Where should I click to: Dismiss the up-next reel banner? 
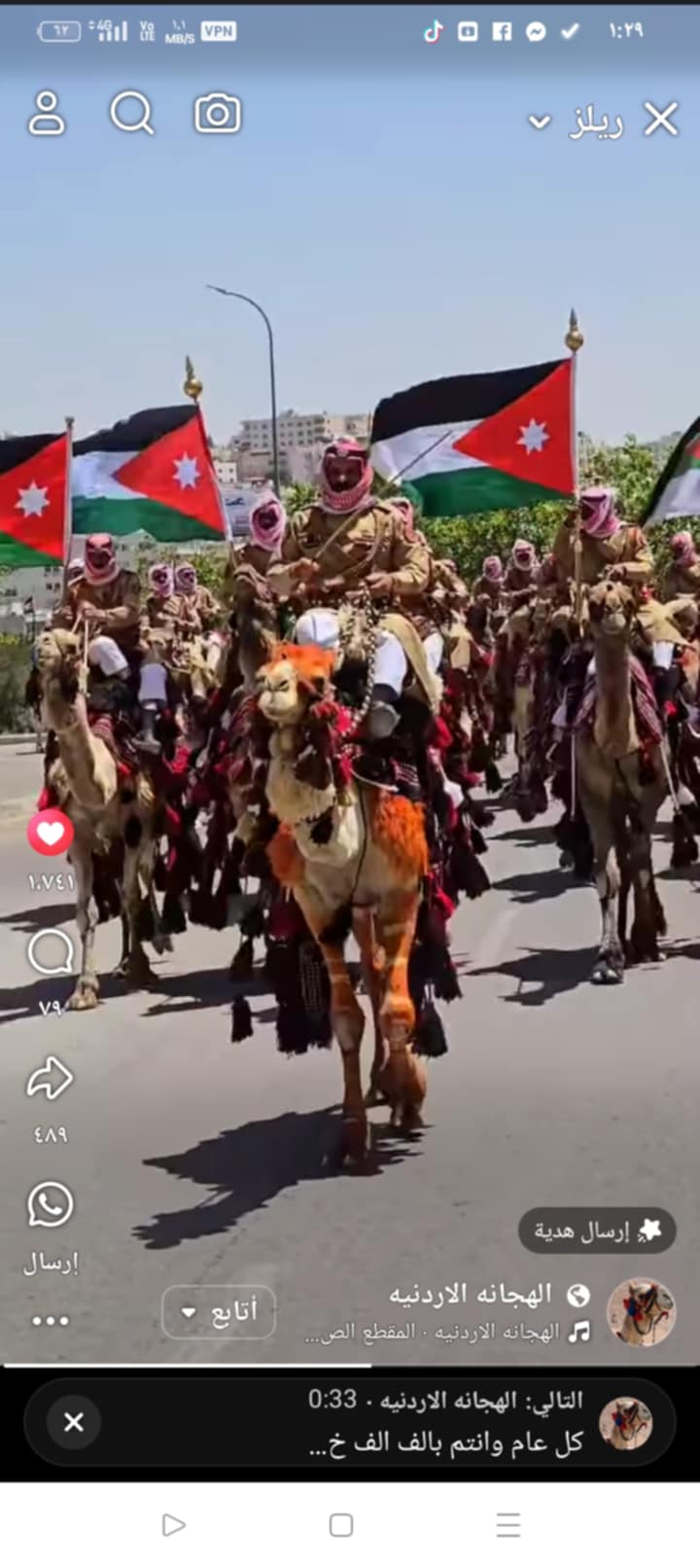(x=74, y=1422)
